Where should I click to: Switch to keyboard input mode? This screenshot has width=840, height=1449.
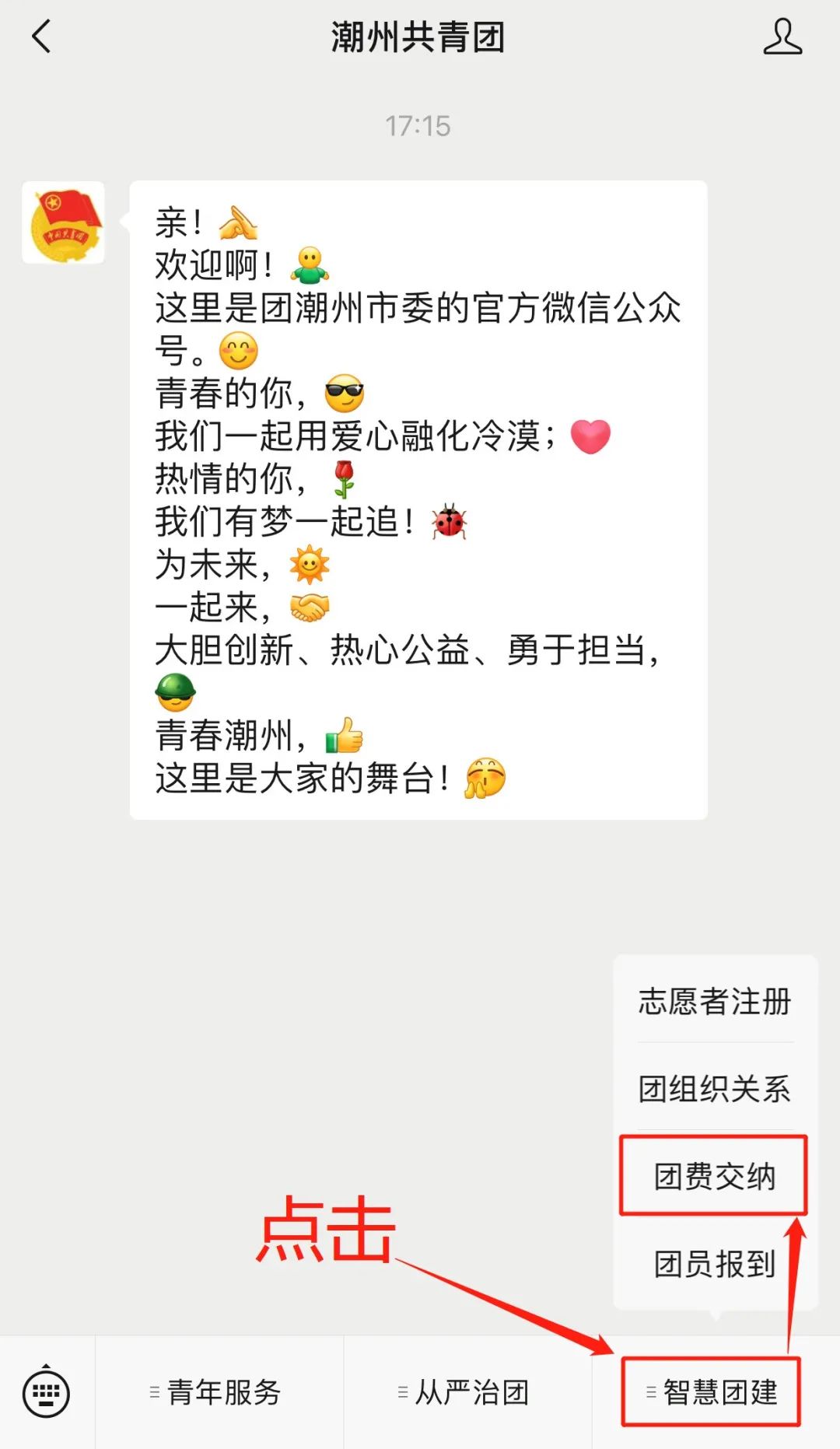pyautogui.click(x=47, y=1392)
